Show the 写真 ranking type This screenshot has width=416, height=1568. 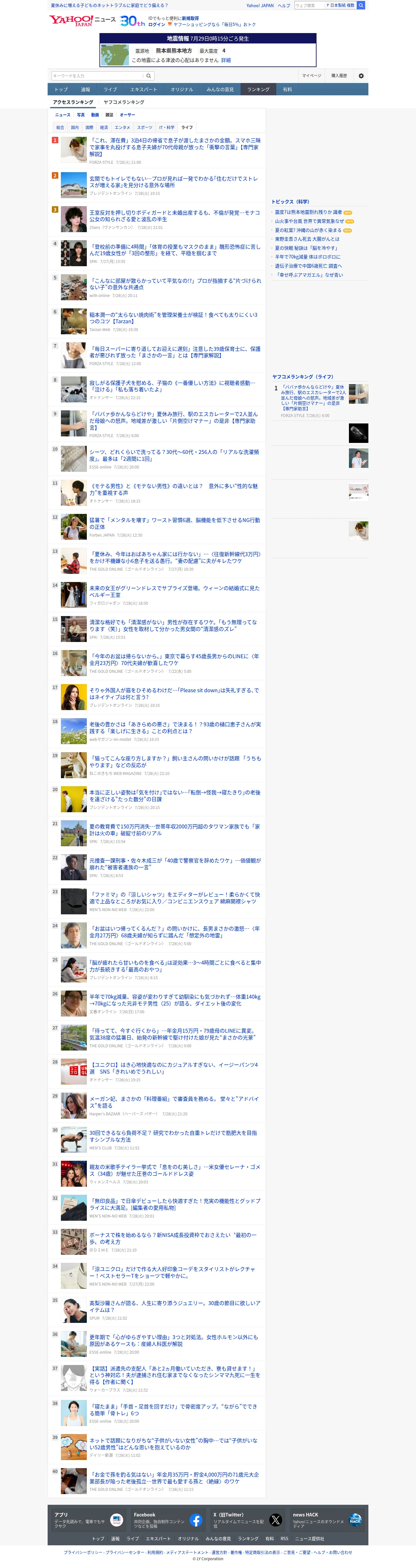pyautogui.click(x=81, y=114)
